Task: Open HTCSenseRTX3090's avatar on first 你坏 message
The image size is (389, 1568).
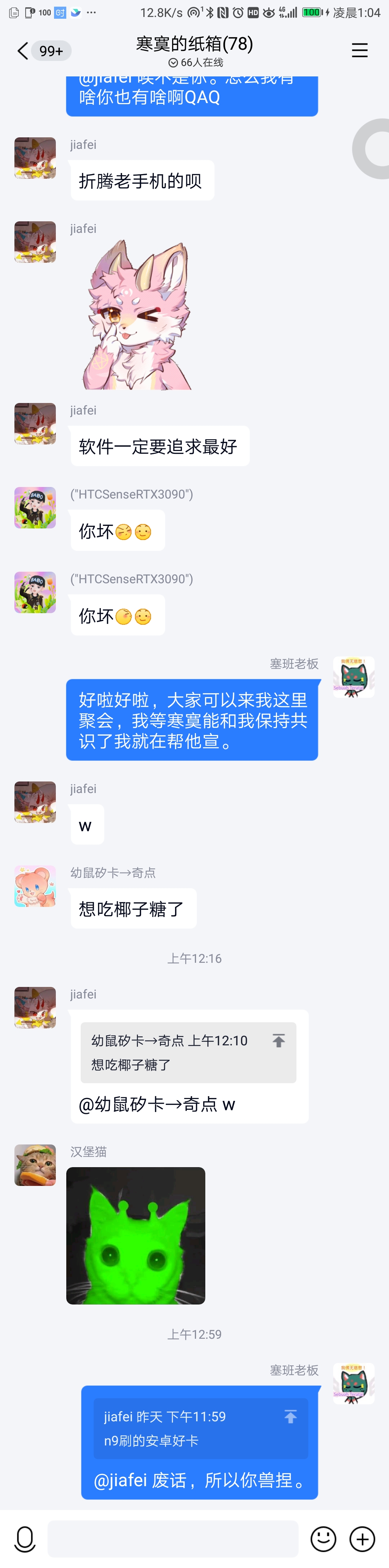Action: 35,508
